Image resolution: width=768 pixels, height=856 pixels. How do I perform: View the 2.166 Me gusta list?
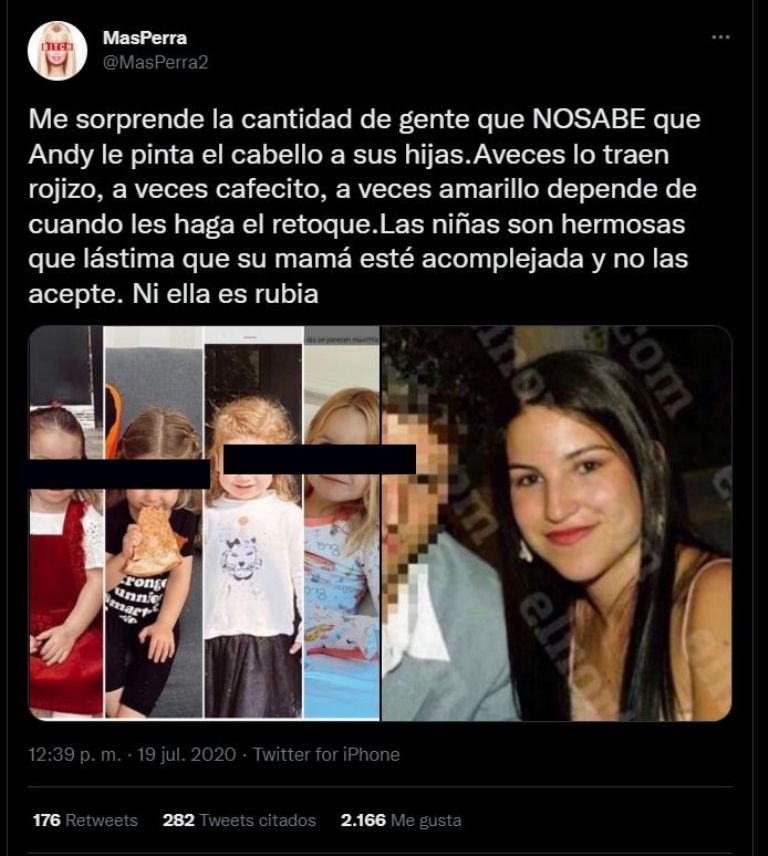click(x=401, y=820)
